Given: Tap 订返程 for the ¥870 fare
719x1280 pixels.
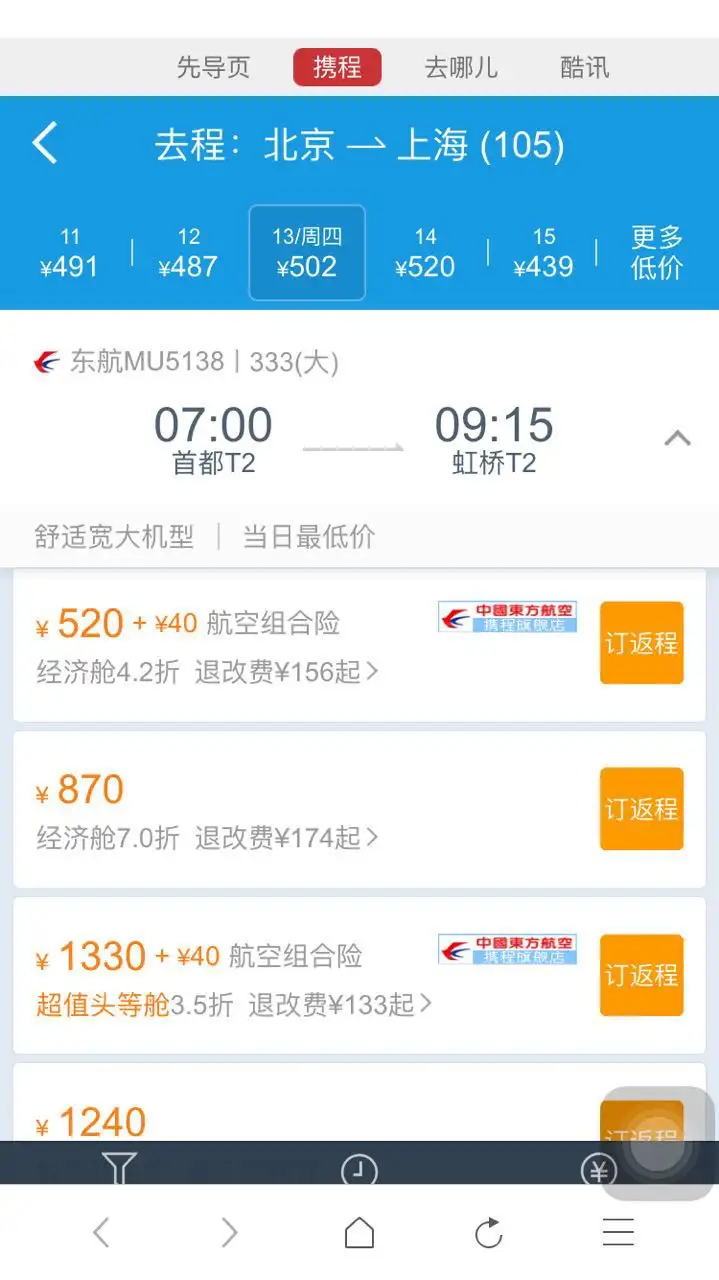Looking at the screenshot, I should pos(641,809).
